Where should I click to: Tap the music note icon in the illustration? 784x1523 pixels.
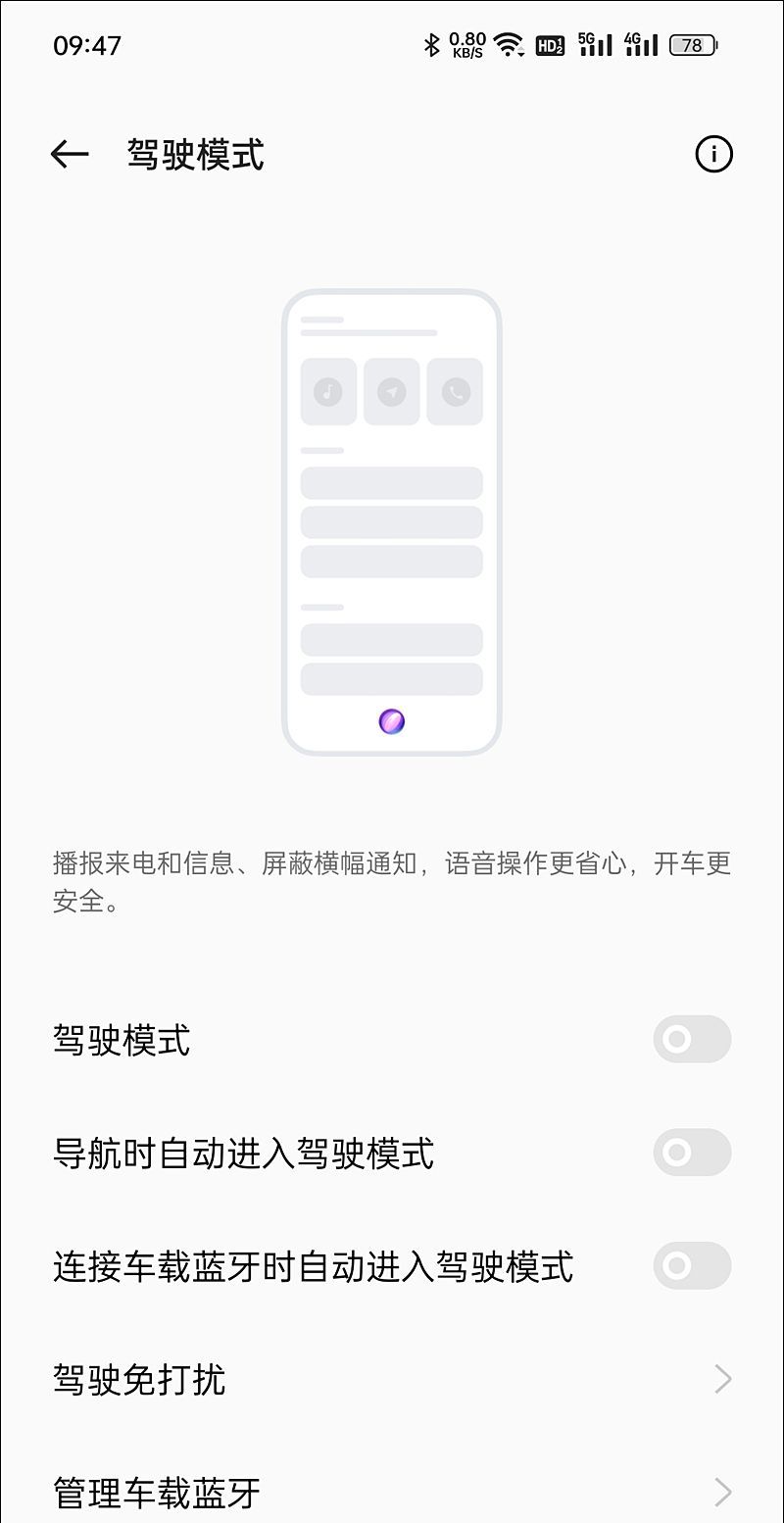(327, 390)
